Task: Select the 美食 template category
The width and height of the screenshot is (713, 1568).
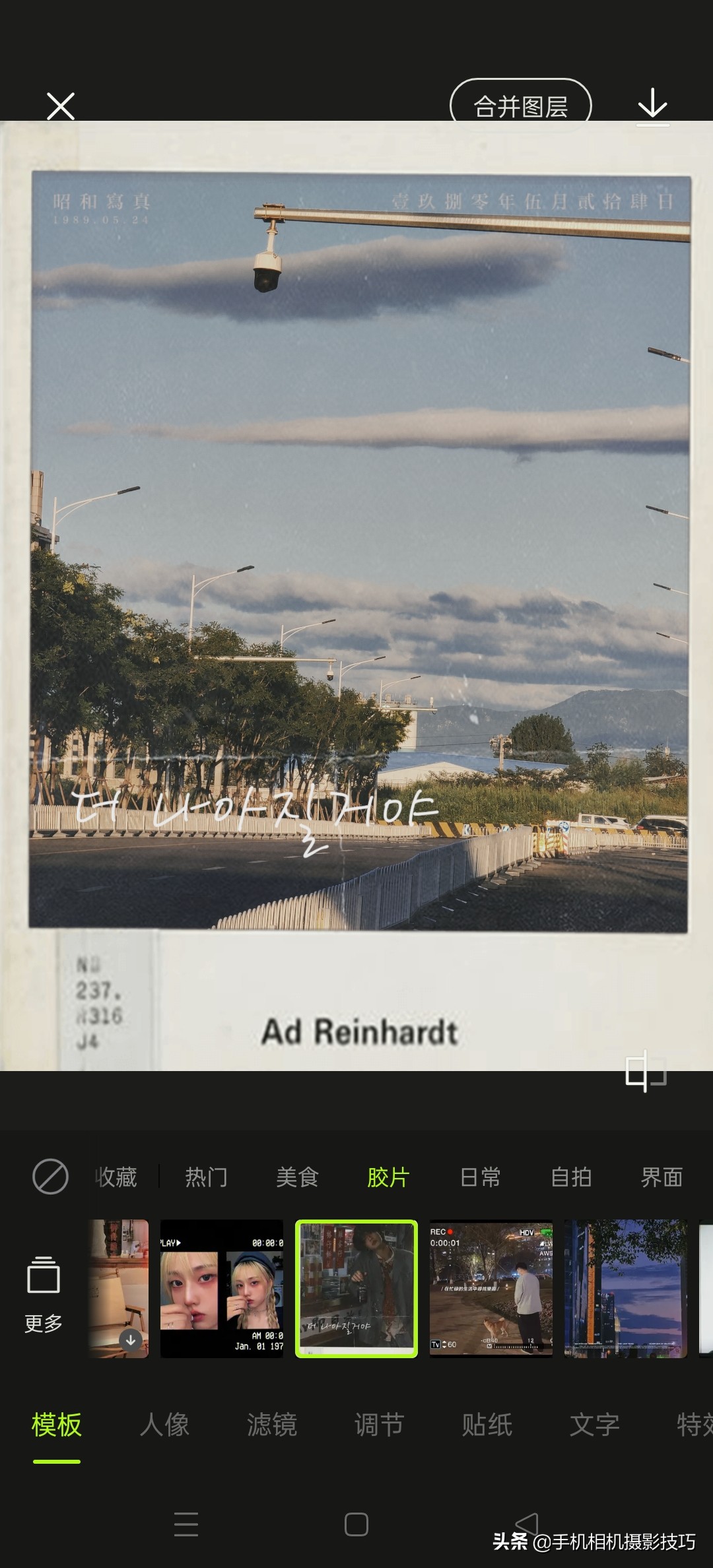Action: 297,1177
